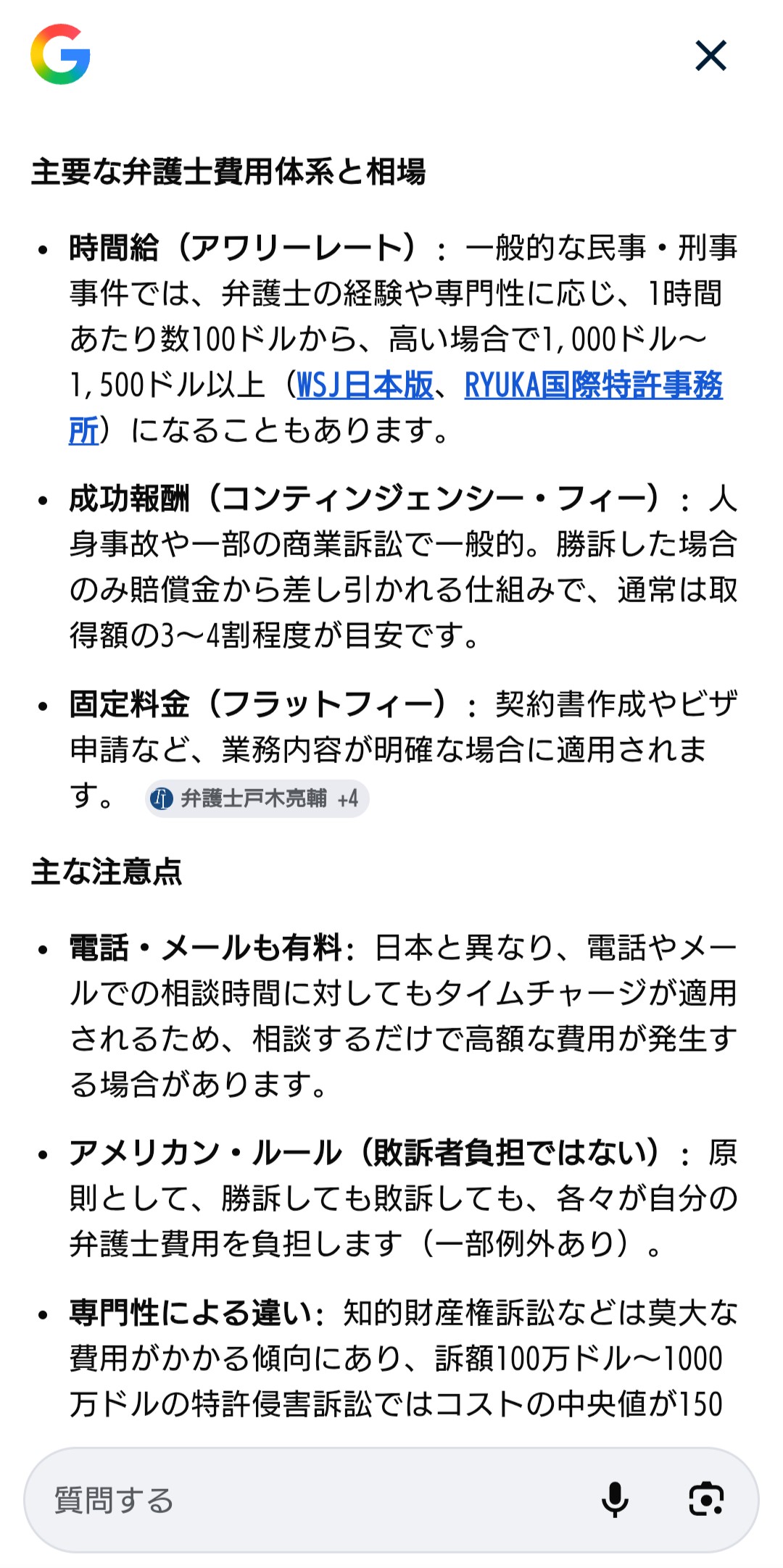Open the RYUKA国際特許事務所 link
Viewport: 783px width, 1568px height.
(x=593, y=385)
